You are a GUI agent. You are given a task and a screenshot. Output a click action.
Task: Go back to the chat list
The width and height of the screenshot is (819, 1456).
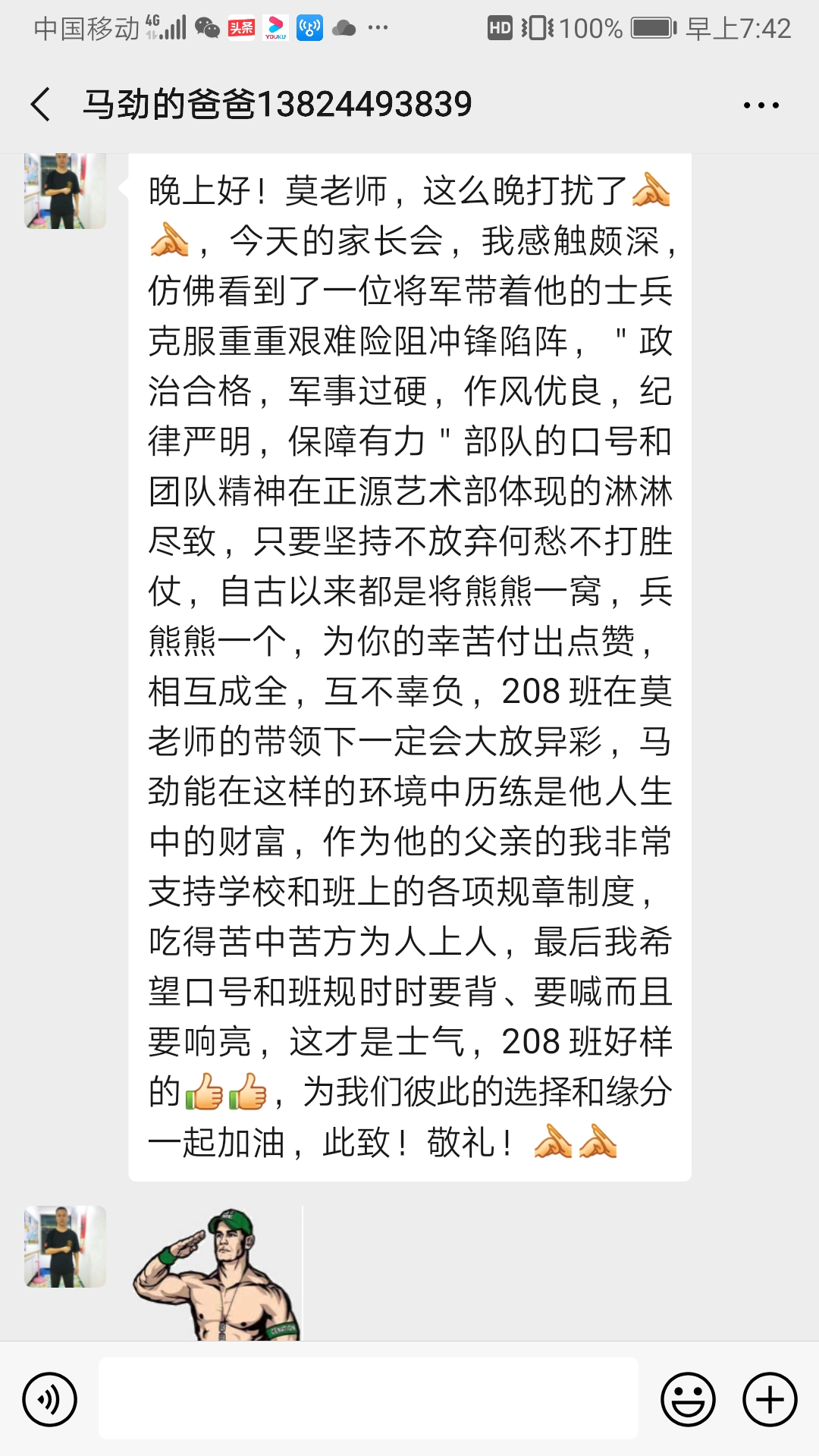tap(42, 105)
